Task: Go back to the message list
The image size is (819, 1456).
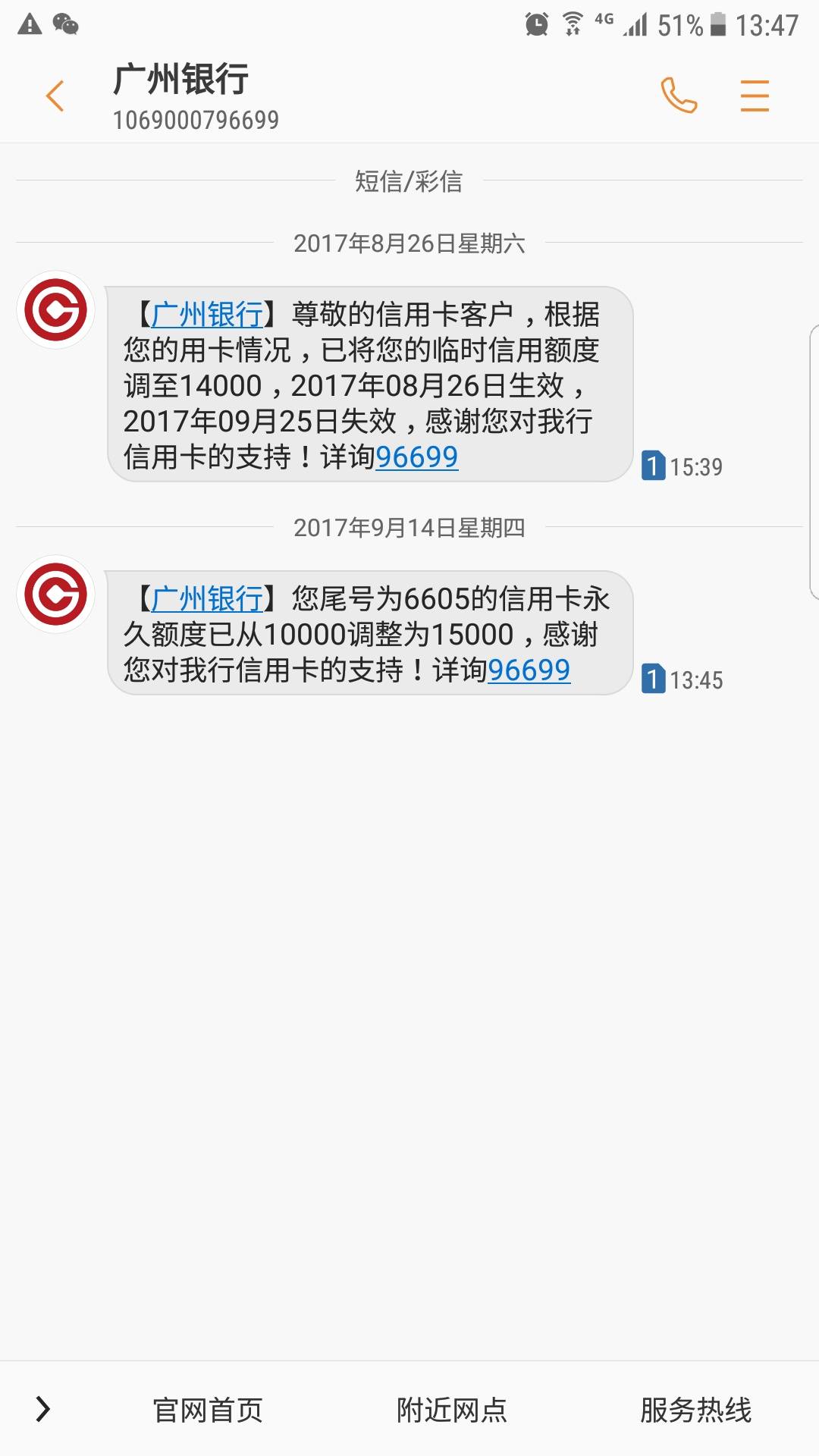Action: pyautogui.click(x=55, y=96)
